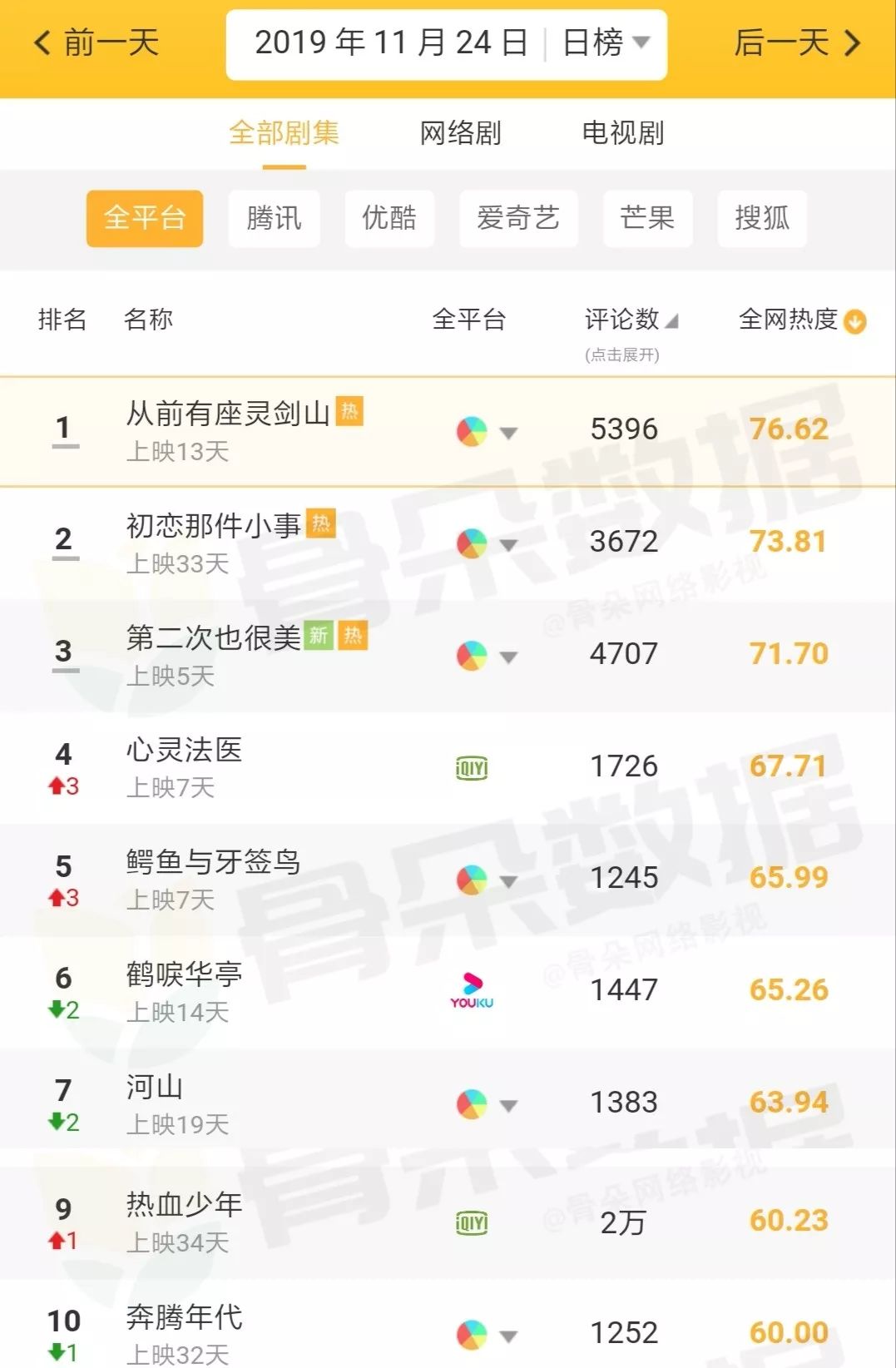The image size is (896, 1368).
Task: Select the 腾讯 platform filter
Action: pos(275,218)
